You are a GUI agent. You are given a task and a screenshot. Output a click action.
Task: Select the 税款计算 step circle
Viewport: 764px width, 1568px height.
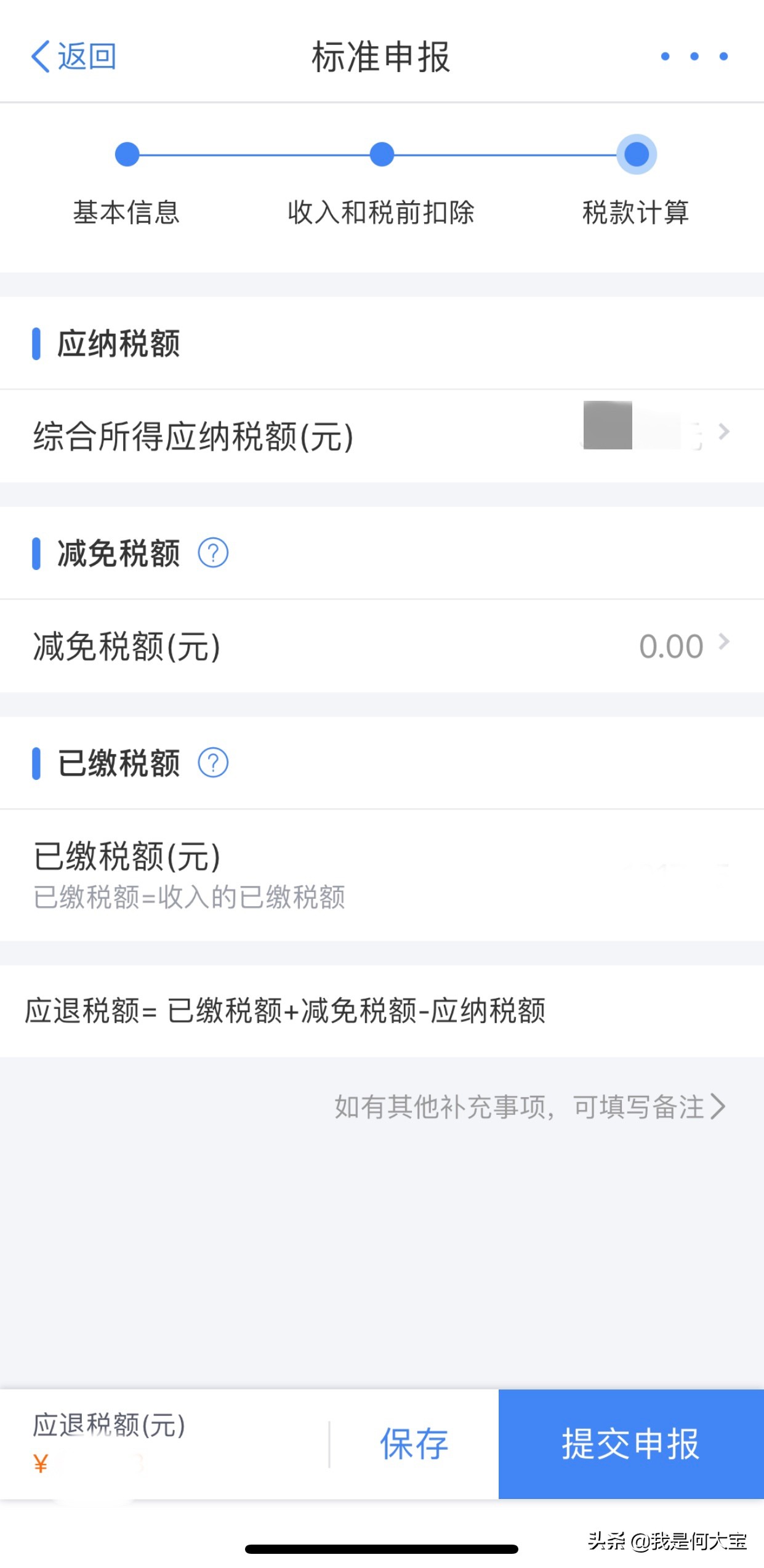coord(635,155)
